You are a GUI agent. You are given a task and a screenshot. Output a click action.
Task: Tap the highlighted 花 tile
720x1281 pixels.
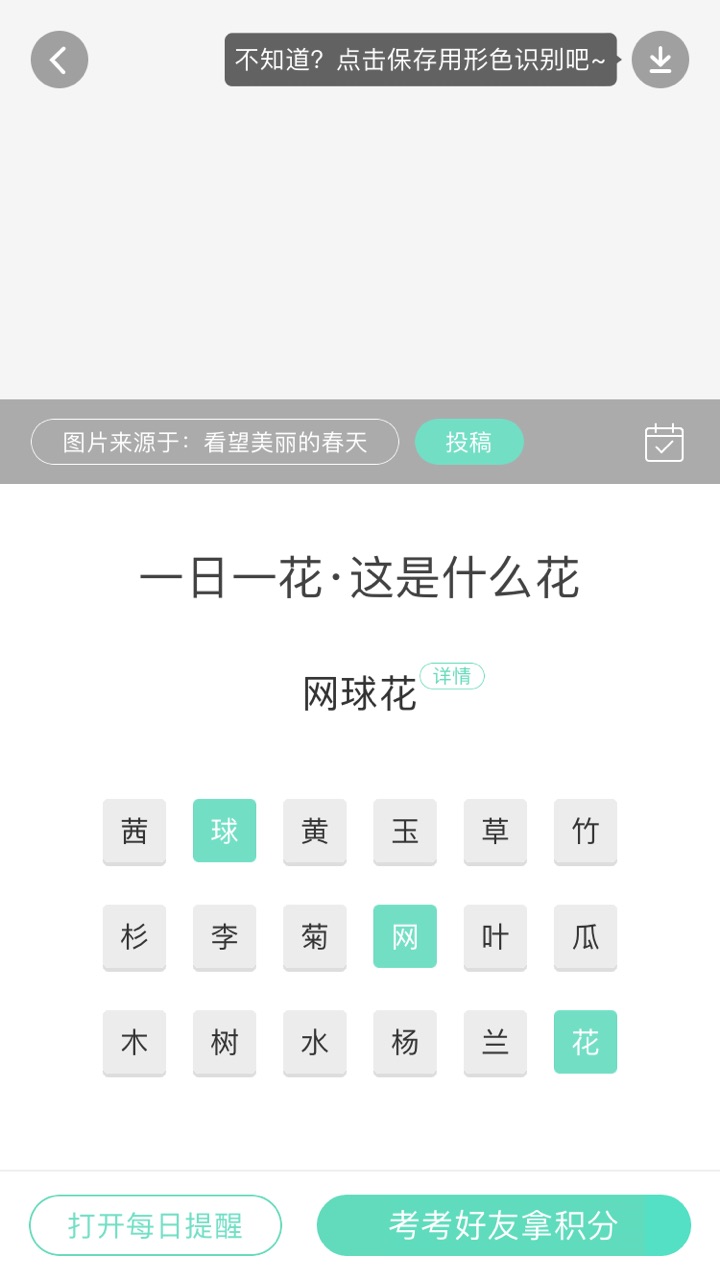point(585,1043)
